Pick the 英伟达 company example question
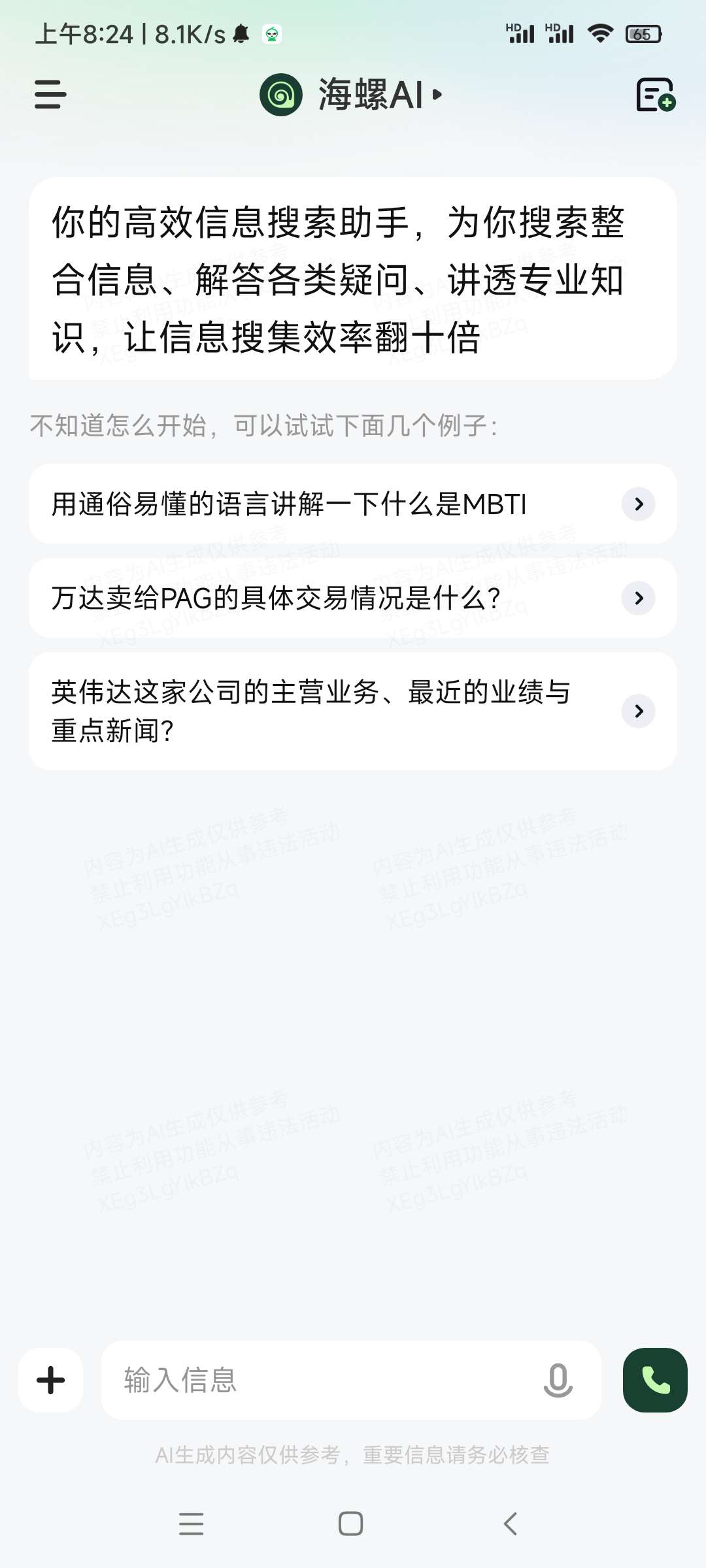This screenshot has height=1568, width=706. (353, 711)
